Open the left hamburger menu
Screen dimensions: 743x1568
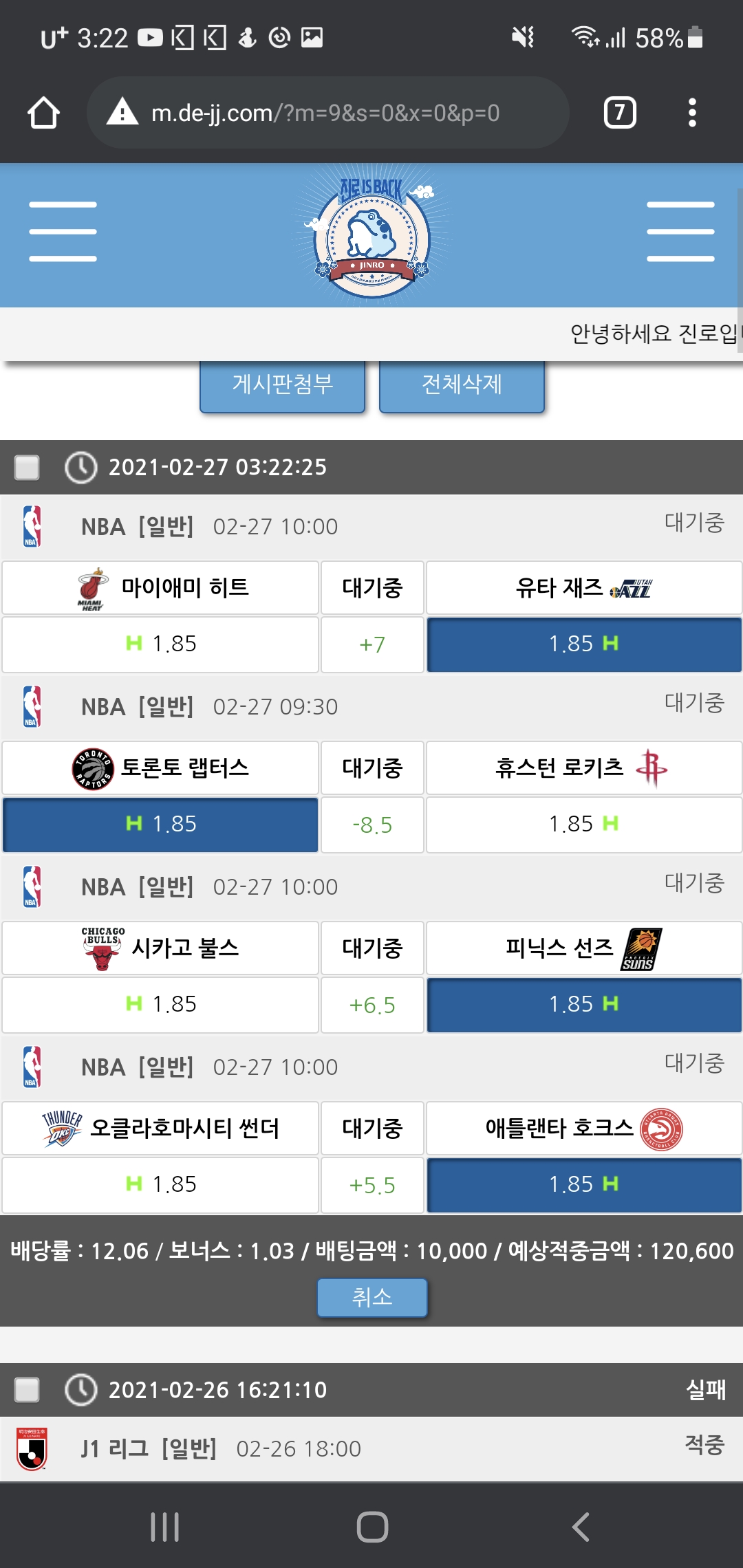pos(63,232)
